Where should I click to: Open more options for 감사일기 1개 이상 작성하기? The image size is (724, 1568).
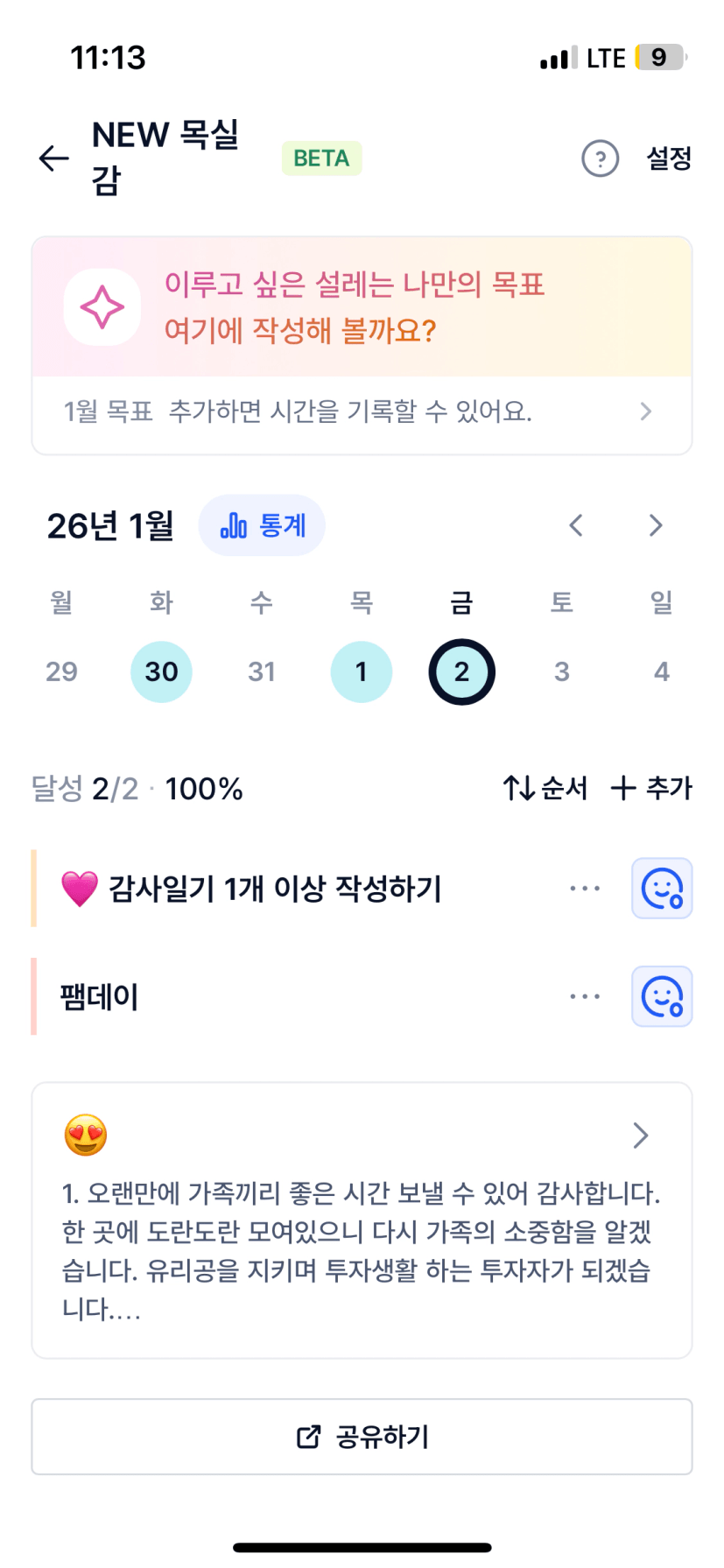pos(584,889)
